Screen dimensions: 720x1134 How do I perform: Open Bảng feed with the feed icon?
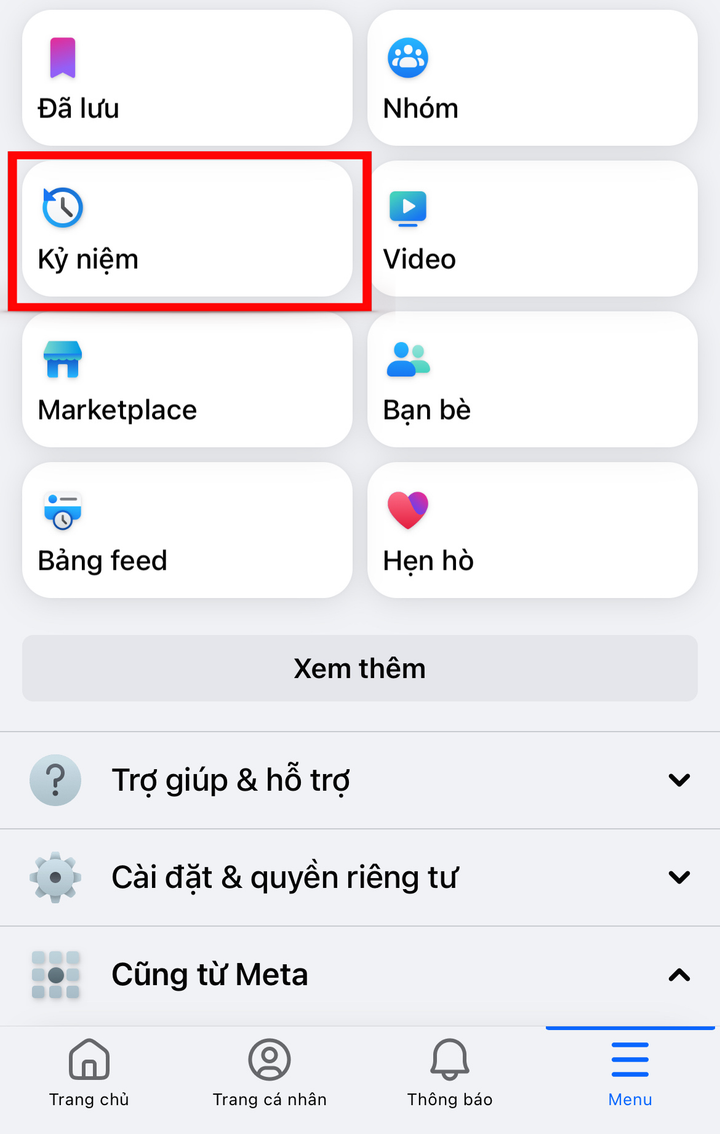point(61,509)
